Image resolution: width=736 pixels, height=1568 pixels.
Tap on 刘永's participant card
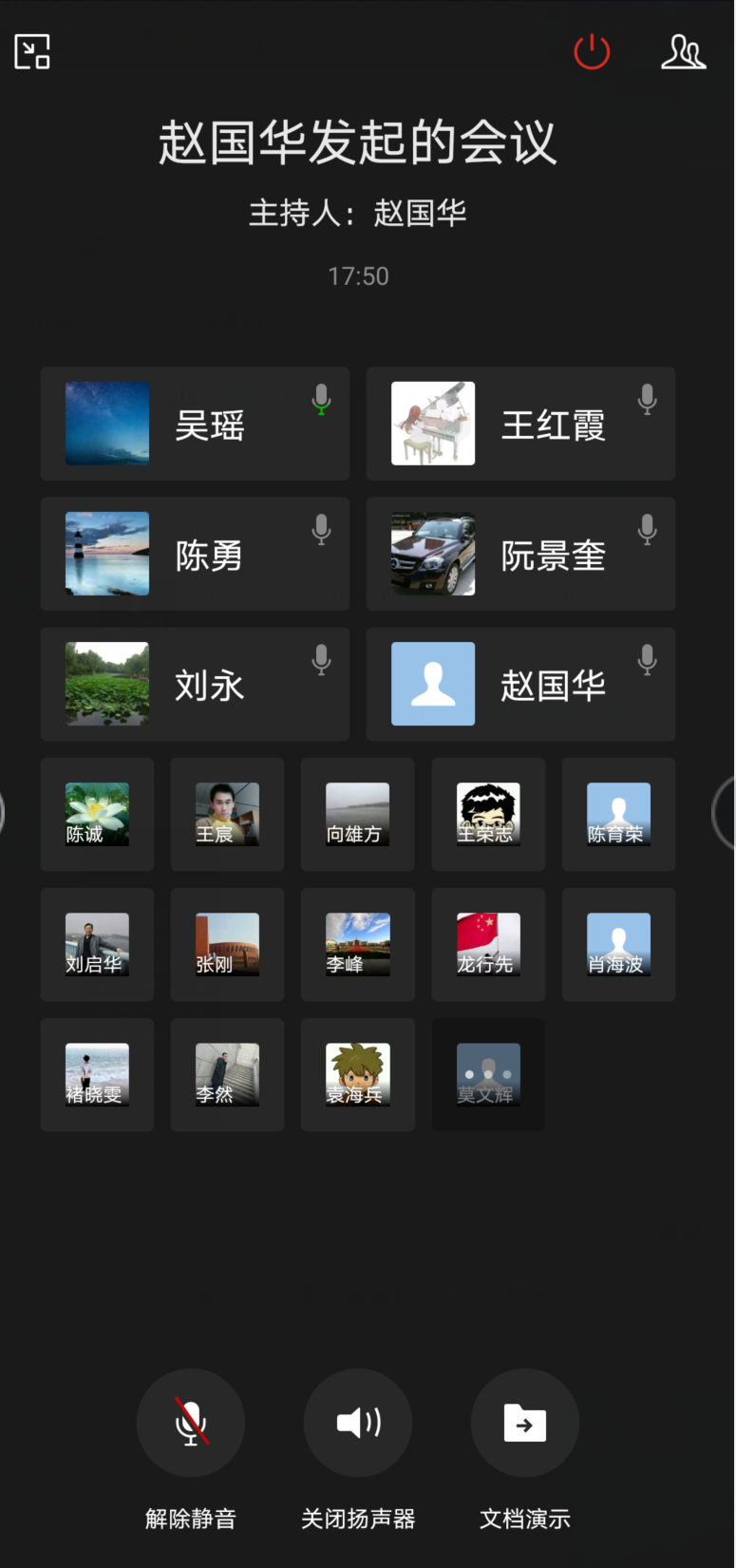pyautogui.click(x=195, y=684)
